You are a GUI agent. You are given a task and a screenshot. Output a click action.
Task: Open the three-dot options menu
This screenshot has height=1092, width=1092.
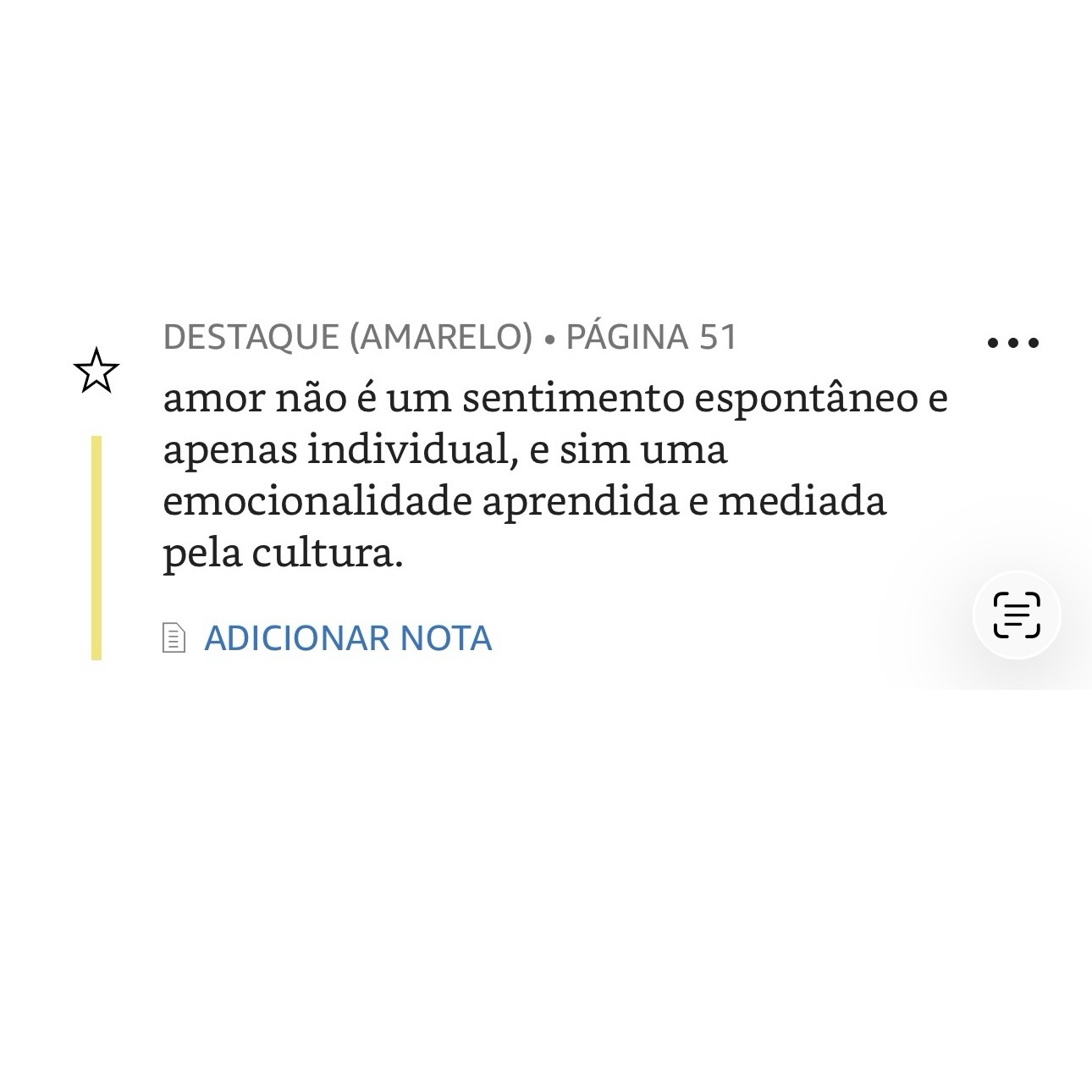pos(1012,343)
